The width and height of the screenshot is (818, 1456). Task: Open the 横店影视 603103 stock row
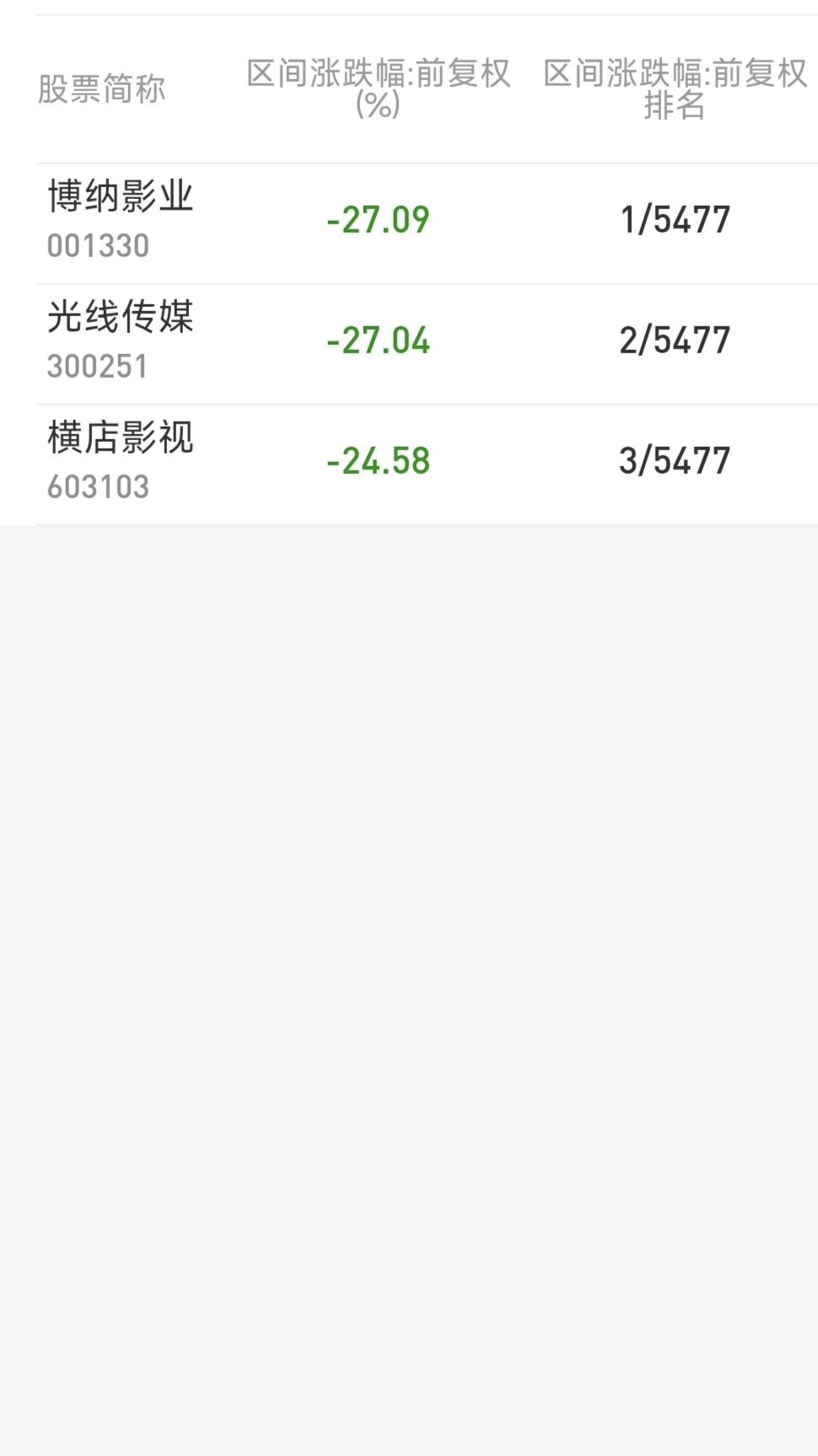[121, 462]
